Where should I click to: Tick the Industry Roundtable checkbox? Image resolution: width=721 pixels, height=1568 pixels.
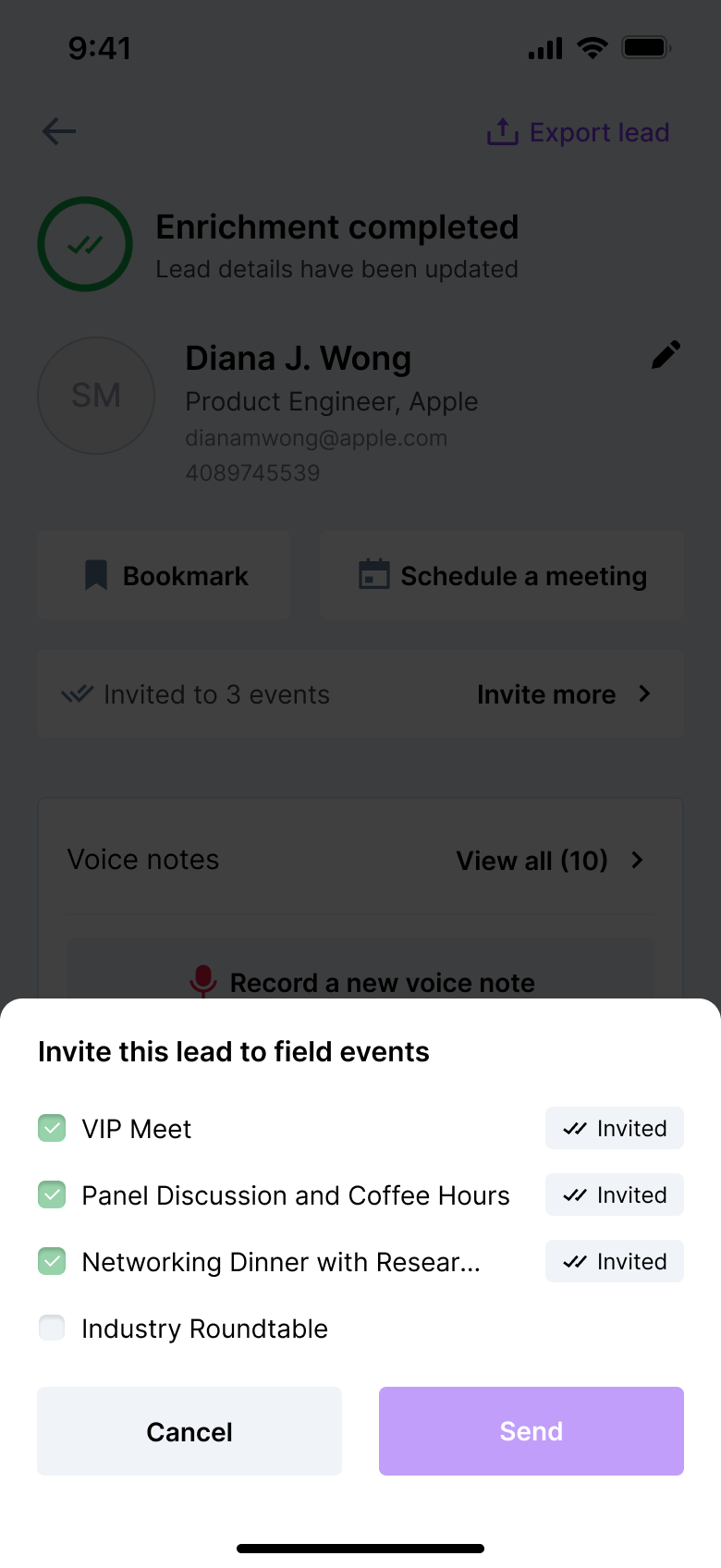(52, 1329)
